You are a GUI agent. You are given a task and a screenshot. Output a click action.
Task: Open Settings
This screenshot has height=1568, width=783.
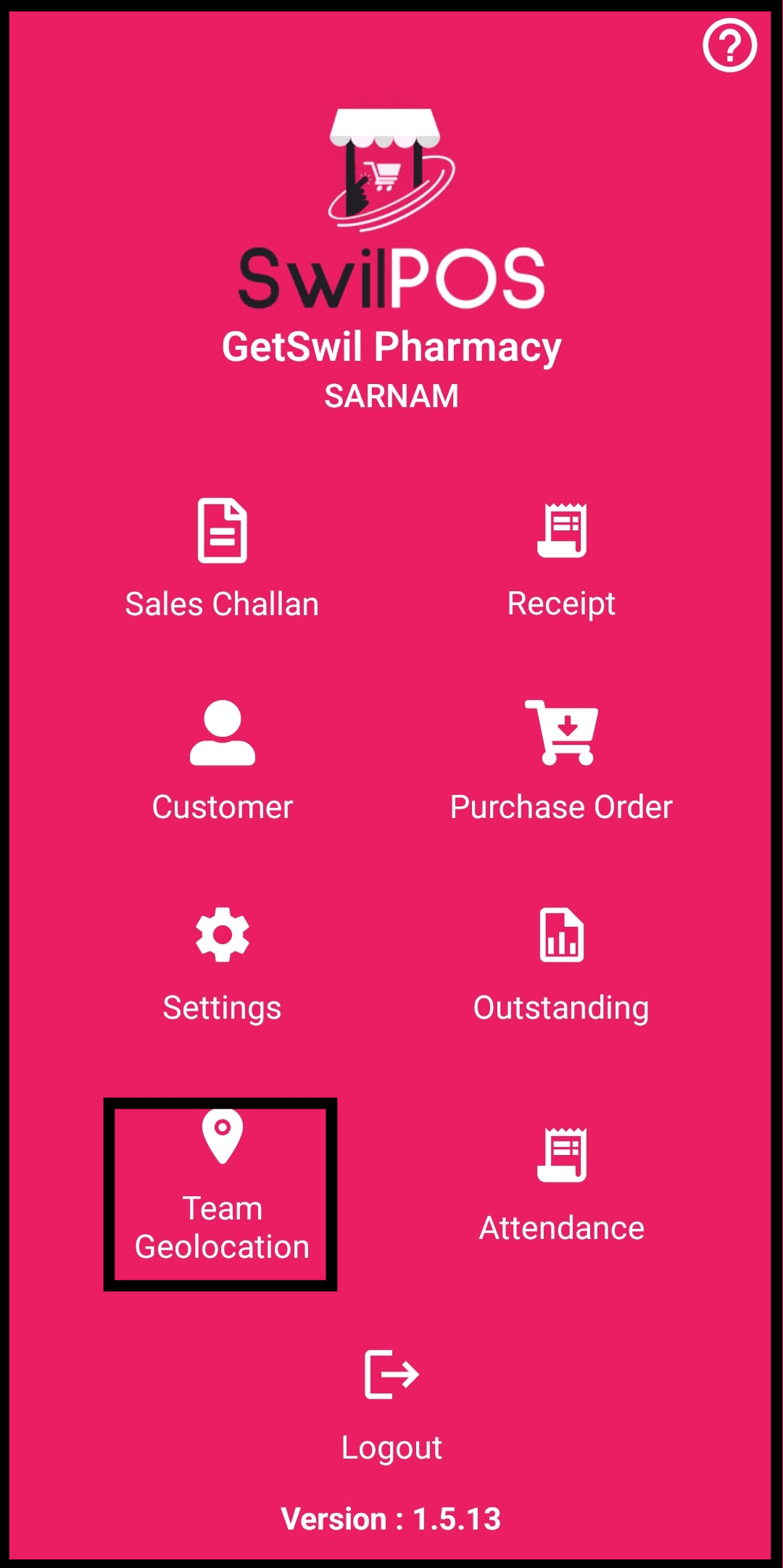tap(222, 964)
